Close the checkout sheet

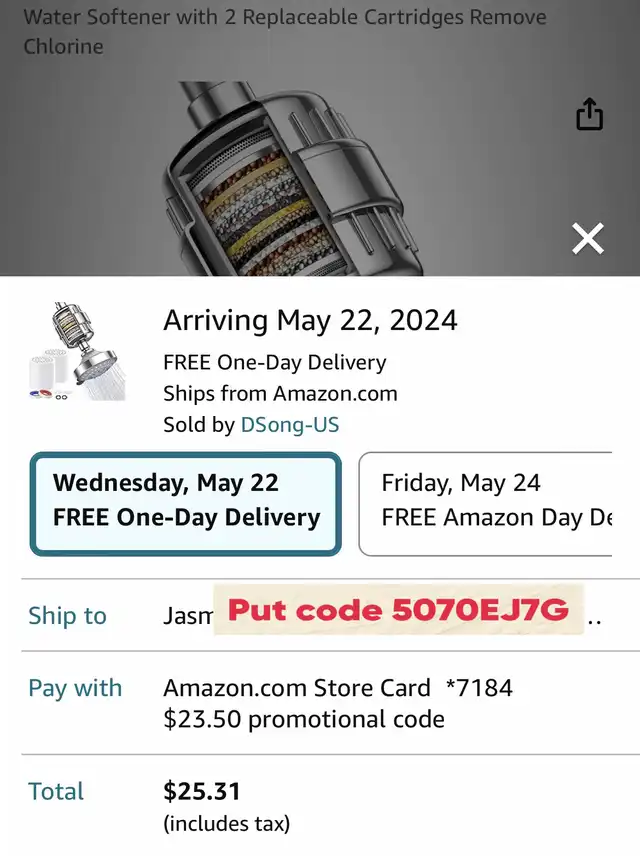click(x=588, y=239)
